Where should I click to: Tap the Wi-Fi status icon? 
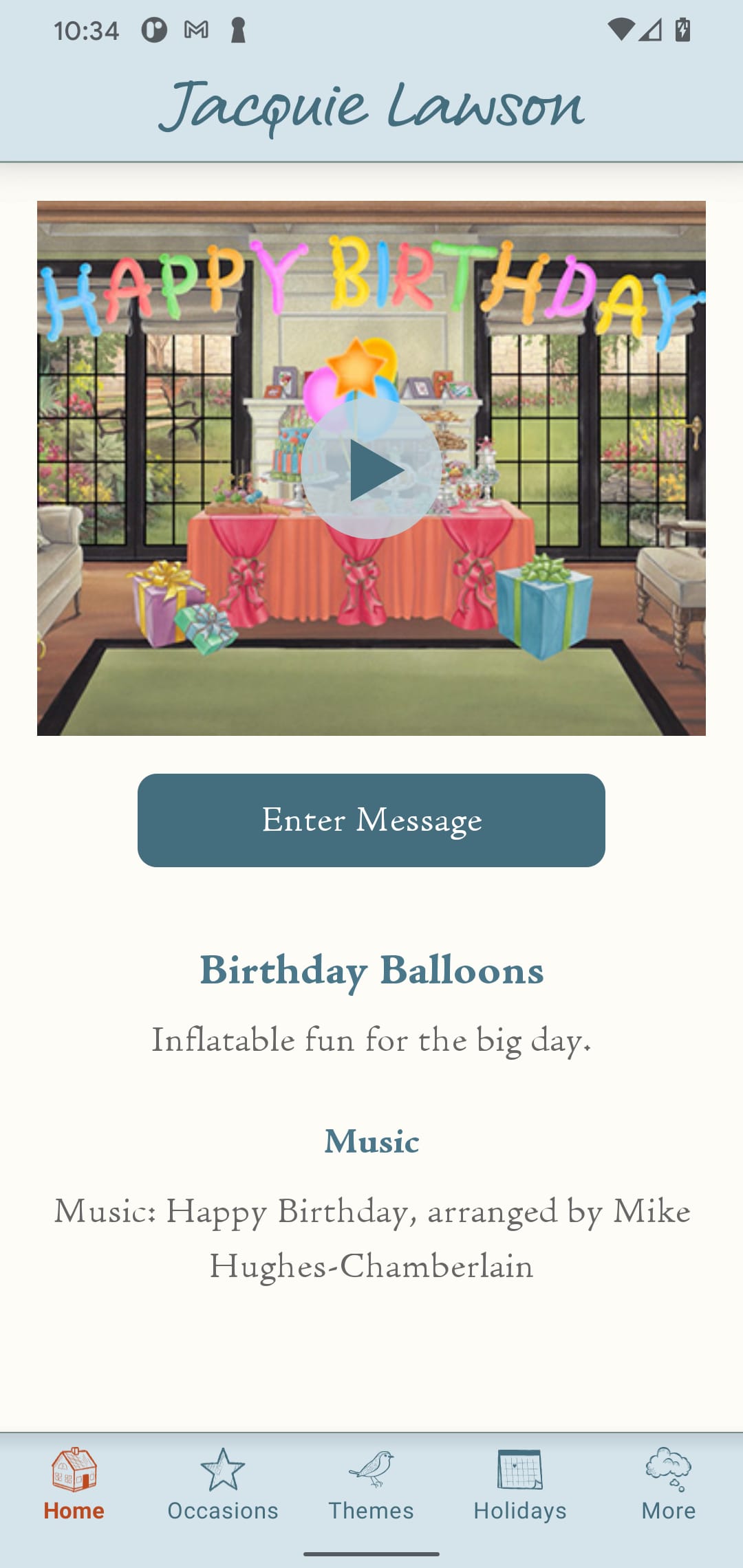point(621,29)
